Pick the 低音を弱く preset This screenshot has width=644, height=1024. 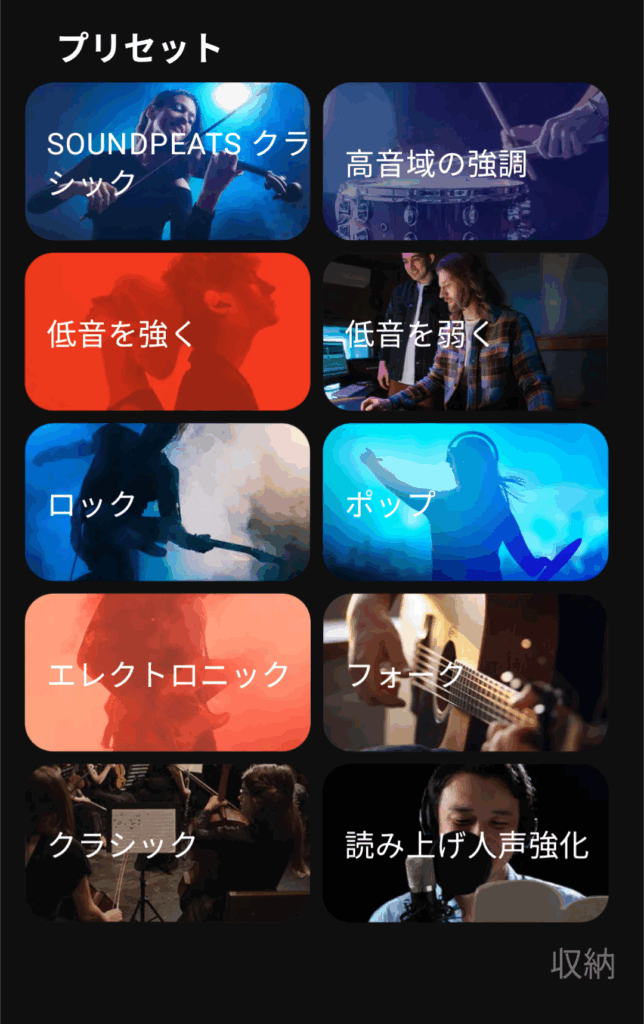tap(465, 332)
